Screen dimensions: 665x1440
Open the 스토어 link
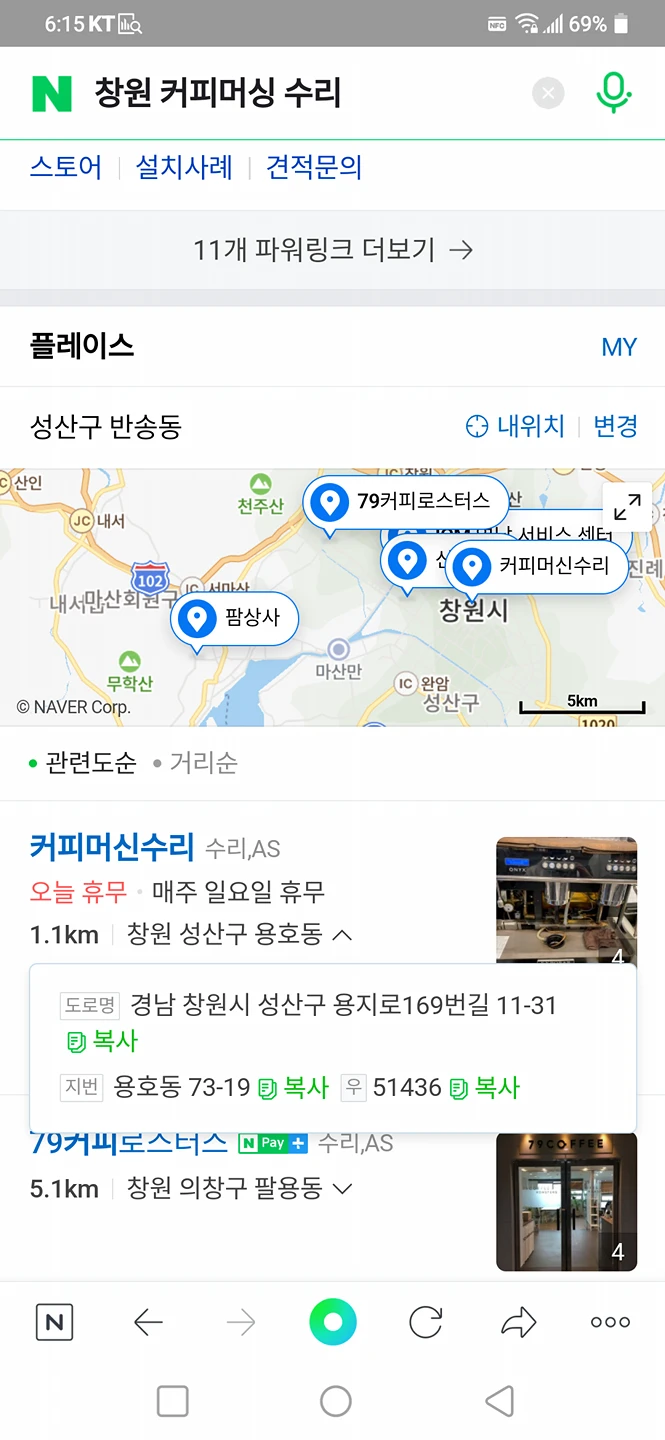coord(66,167)
